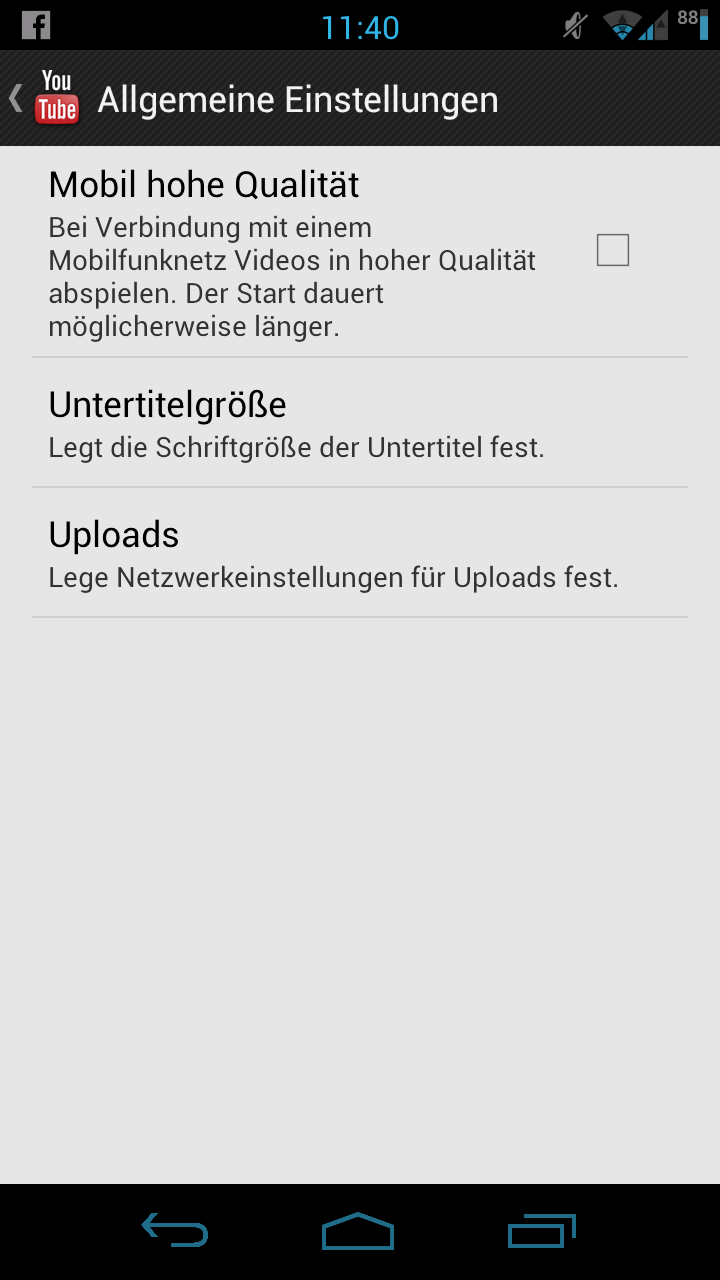Go to the home screen
This screenshot has height=1280, width=720.
[x=358, y=1231]
